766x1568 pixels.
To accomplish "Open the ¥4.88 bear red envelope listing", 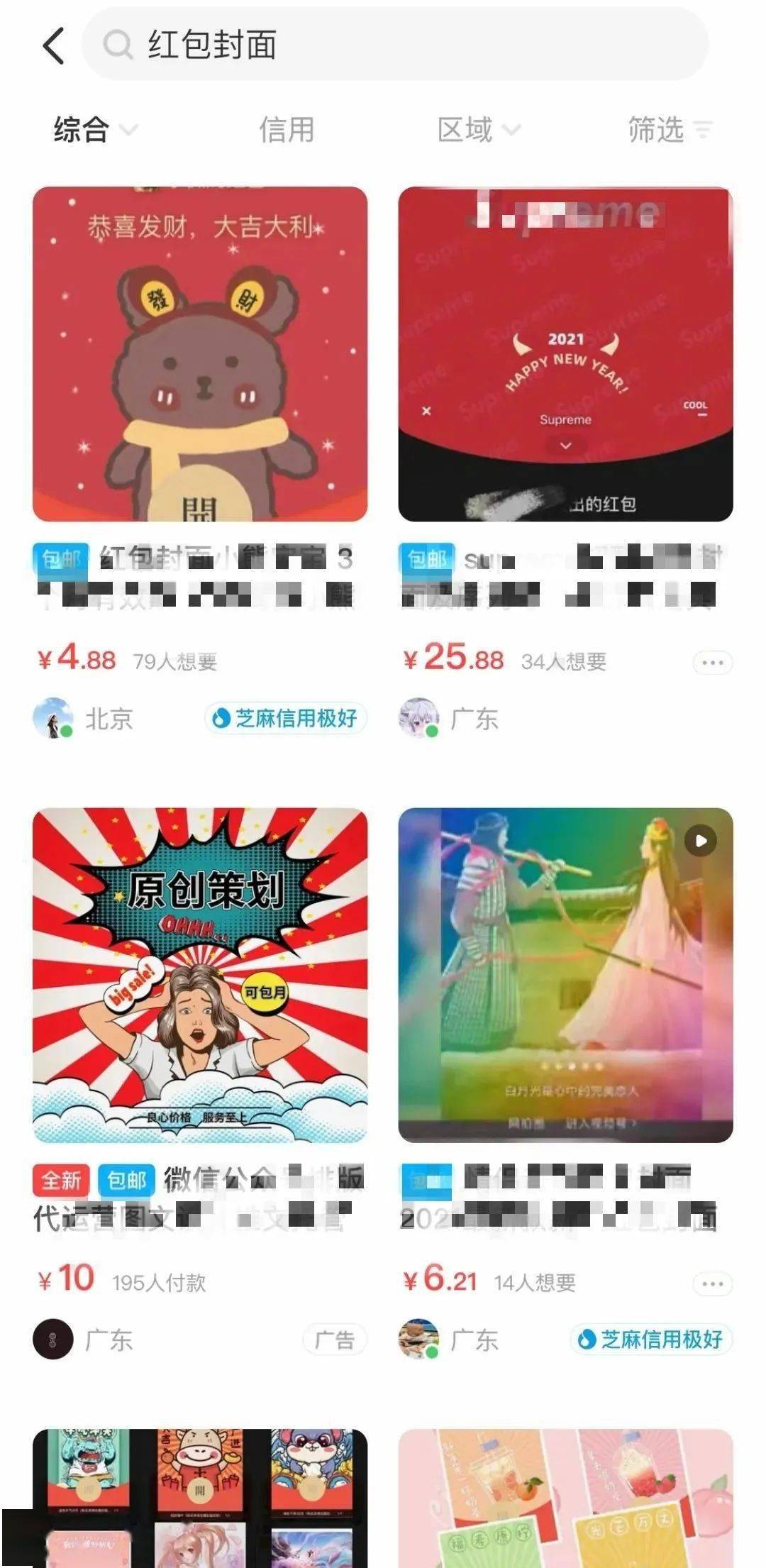I will coord(200,354).
